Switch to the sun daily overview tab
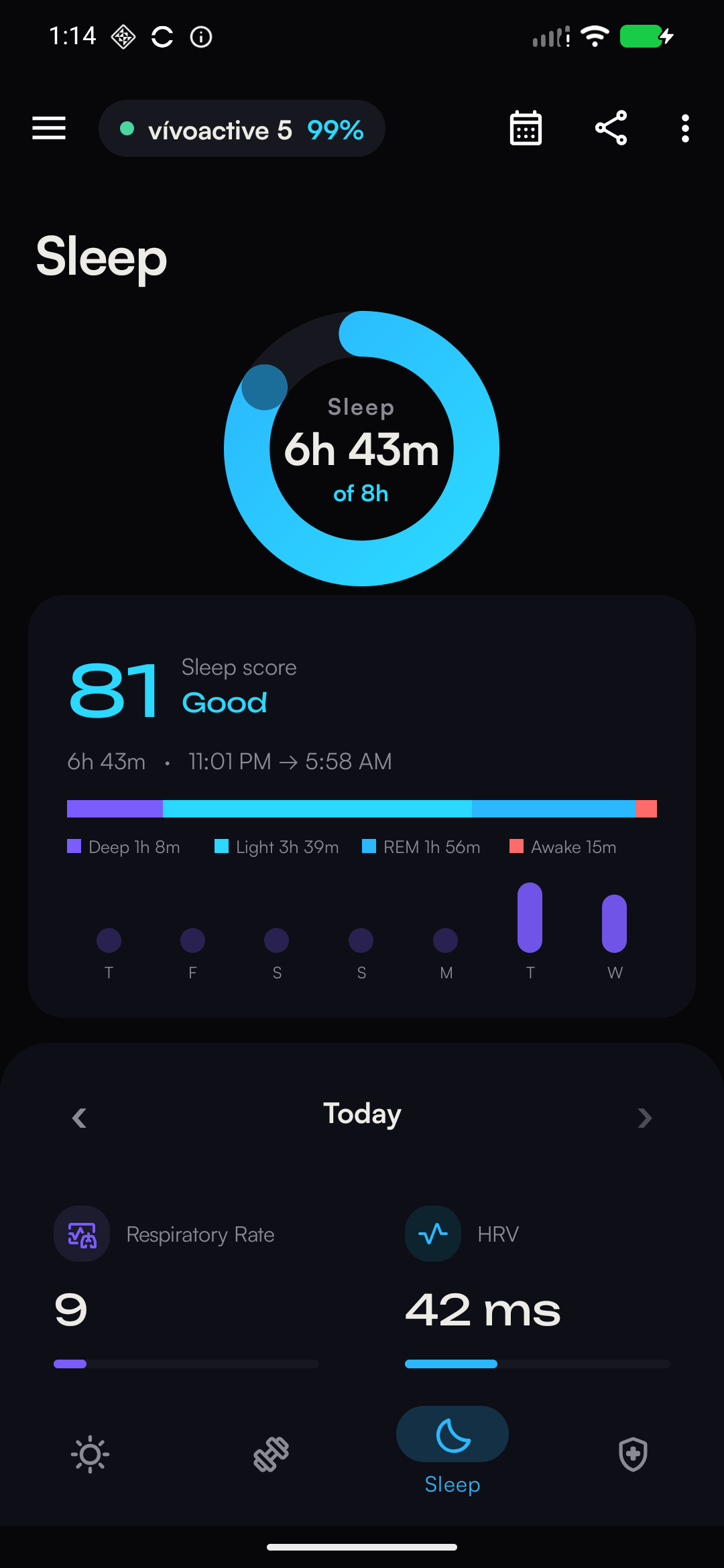The height and width of the screenshot is (1568, 724). pyautogui.click(x=90, y=1454)
